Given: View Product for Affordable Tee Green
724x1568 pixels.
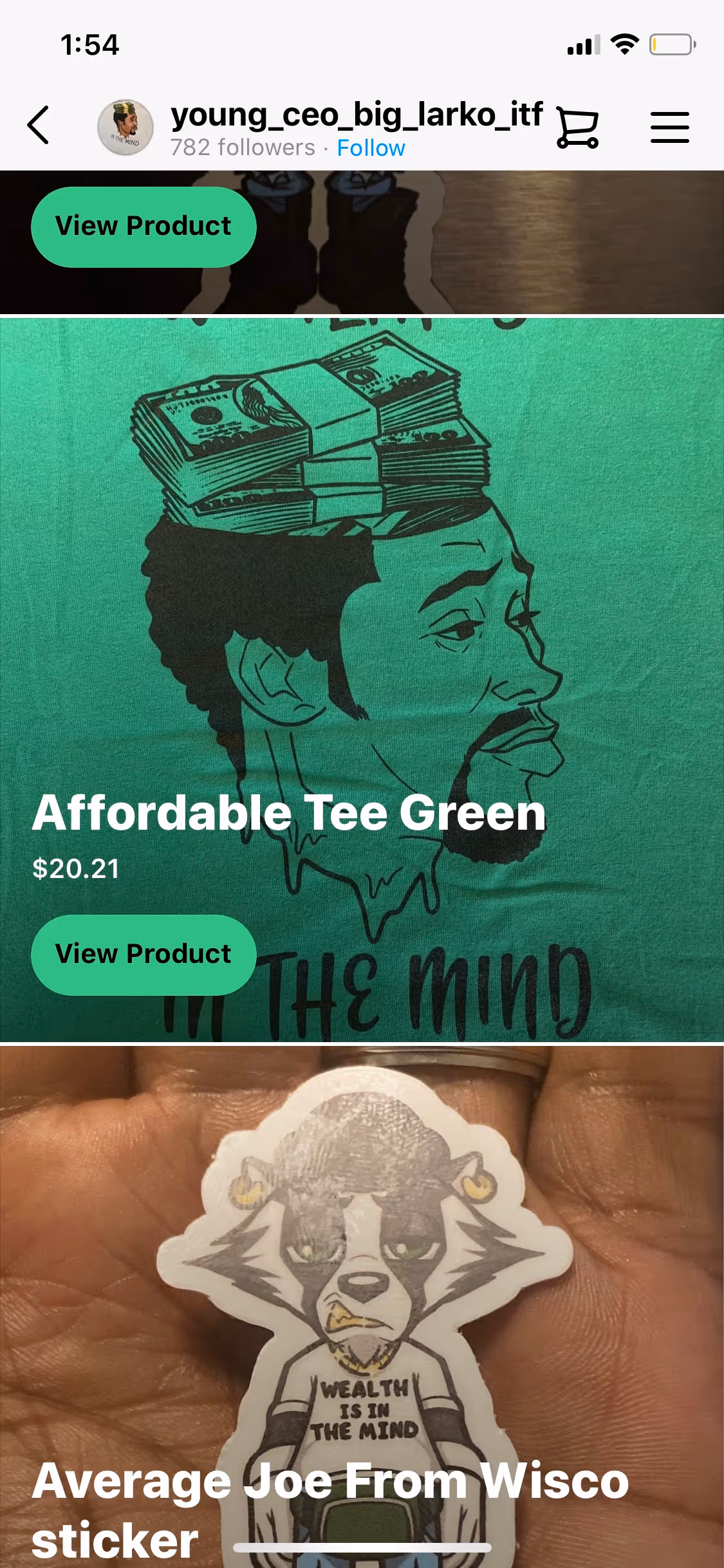Looking at the screenshot, I should click(144, 955).
